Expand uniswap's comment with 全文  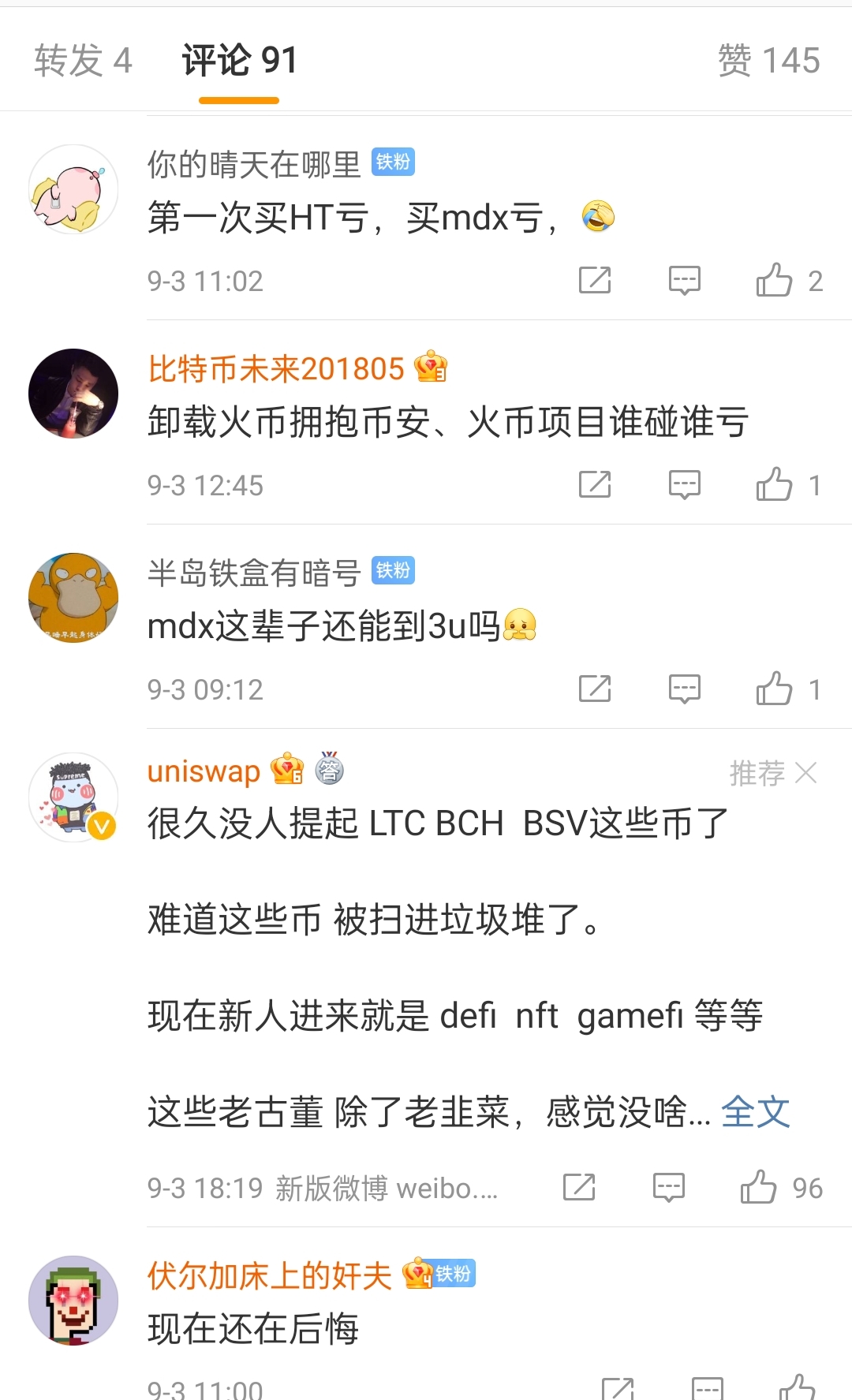tap(755, 1112)
